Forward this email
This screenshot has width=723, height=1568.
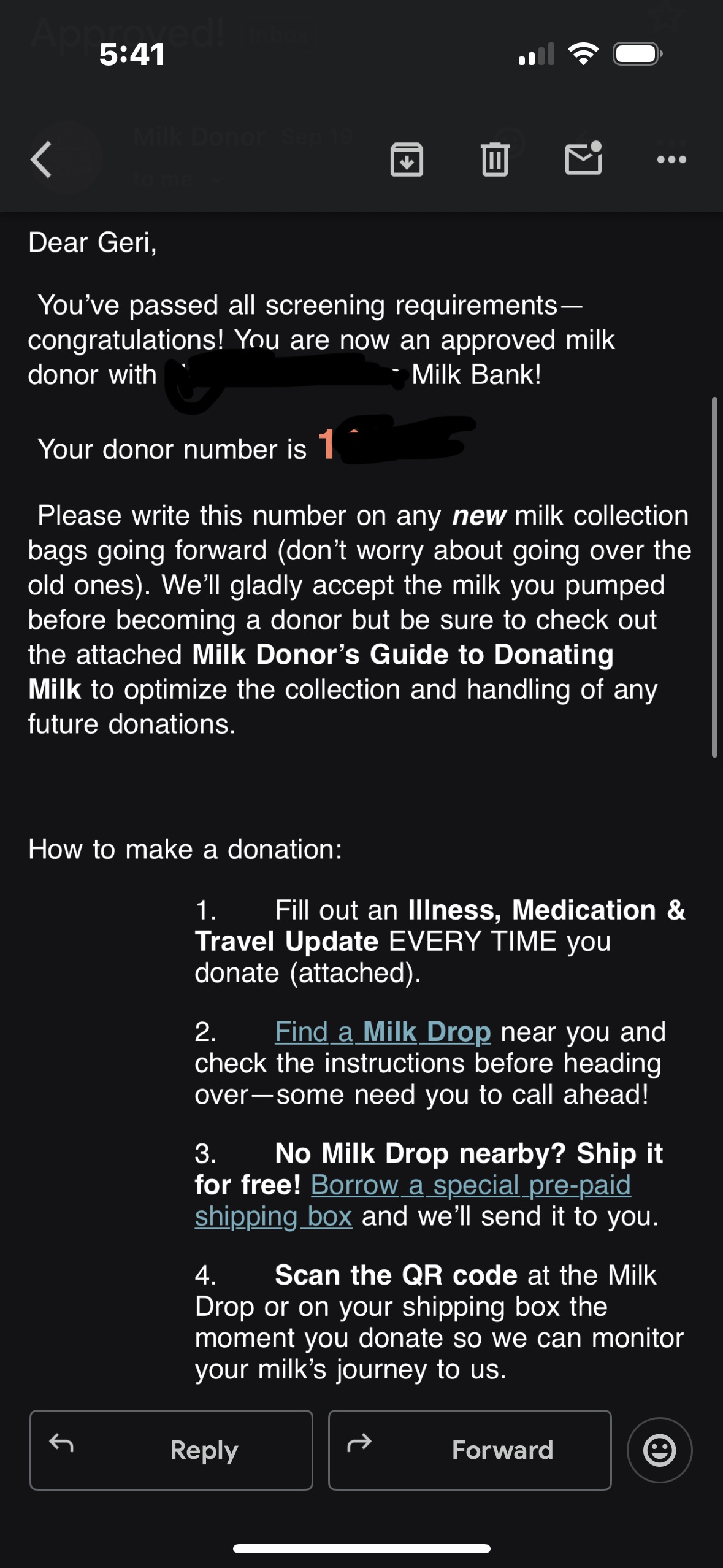pos(470,1450)
